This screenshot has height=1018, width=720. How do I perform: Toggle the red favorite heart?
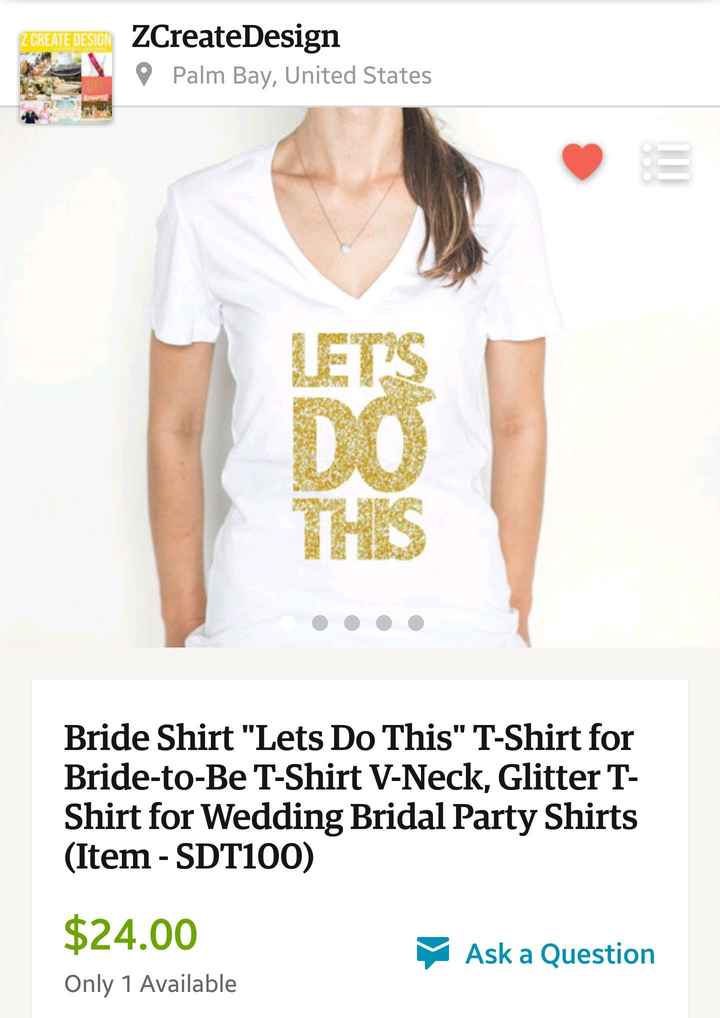tap(582, 161)
